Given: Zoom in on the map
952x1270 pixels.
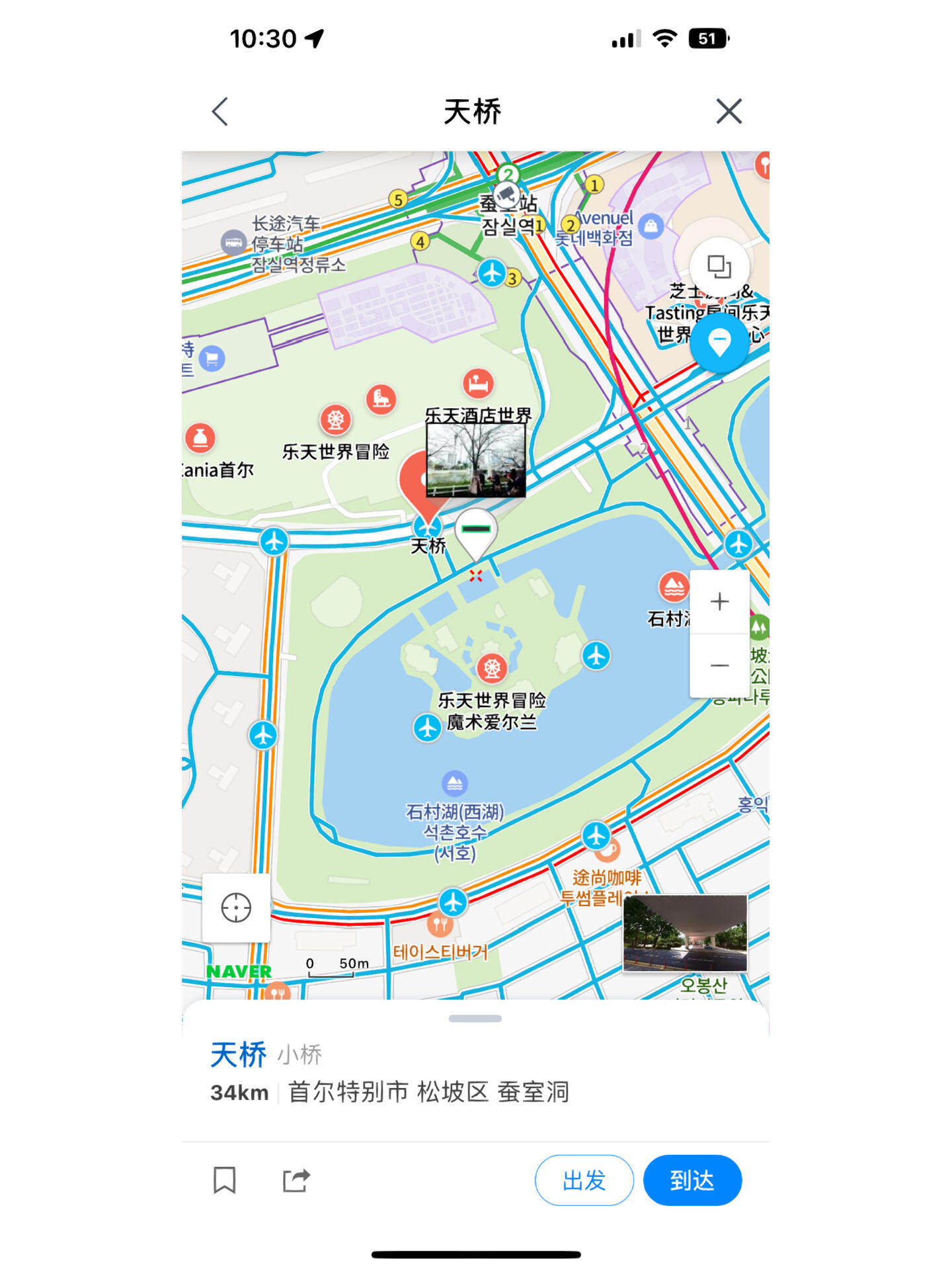Looking at the screenshot, I should tap(719, 601).
